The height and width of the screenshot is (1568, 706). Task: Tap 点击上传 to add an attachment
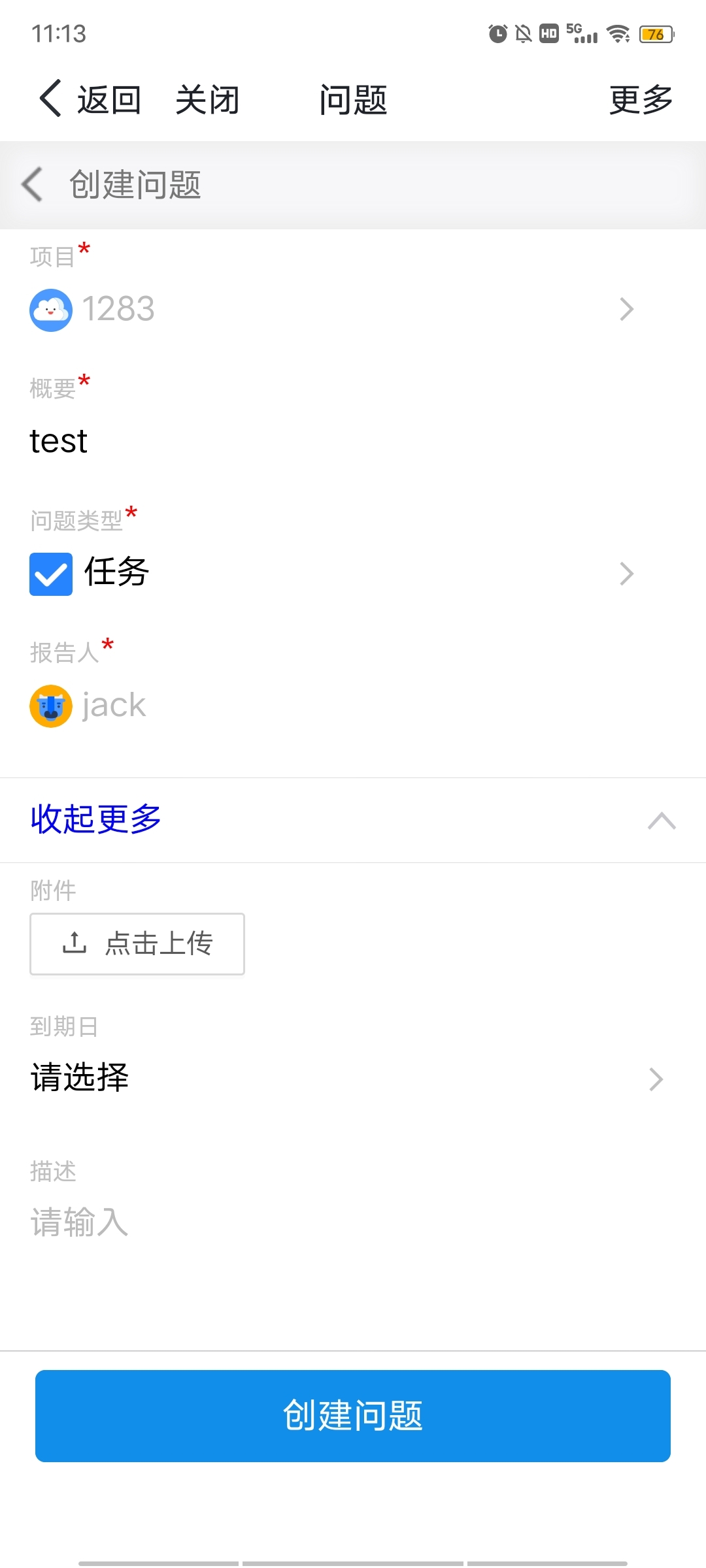137,943
